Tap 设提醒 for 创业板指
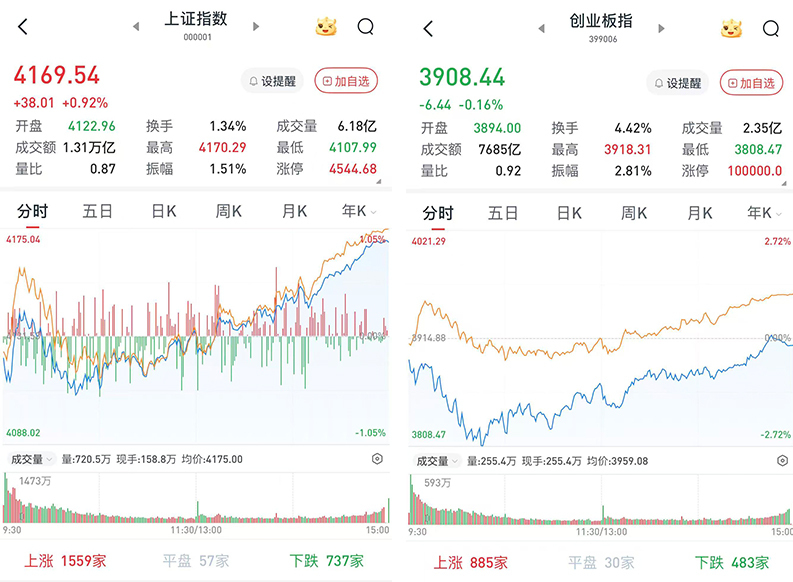The image size is (793, 582). pos(678,83)
